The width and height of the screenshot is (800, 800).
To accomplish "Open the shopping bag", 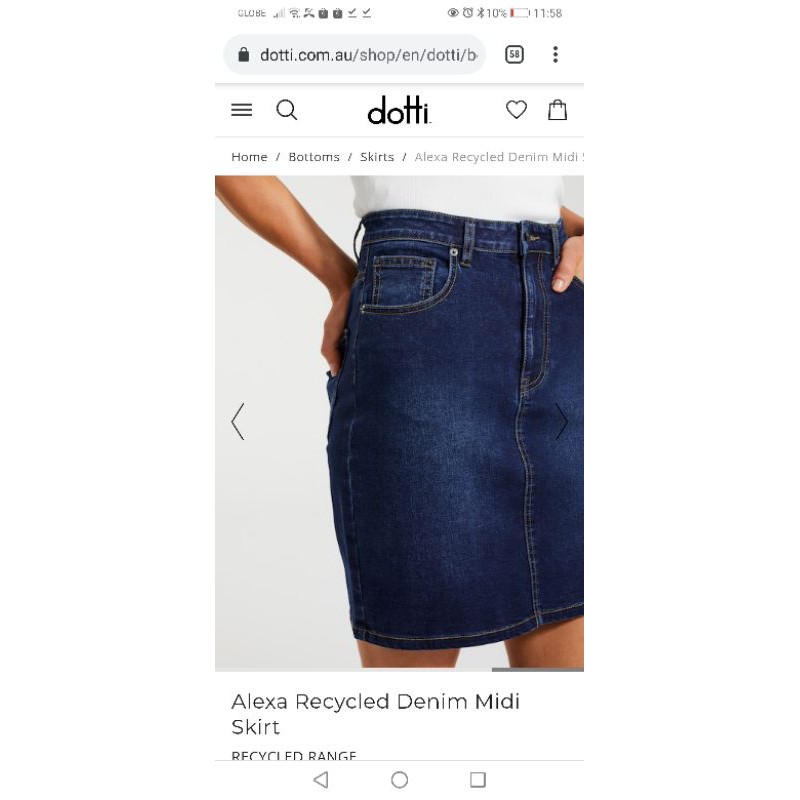I will click(558, 110).
